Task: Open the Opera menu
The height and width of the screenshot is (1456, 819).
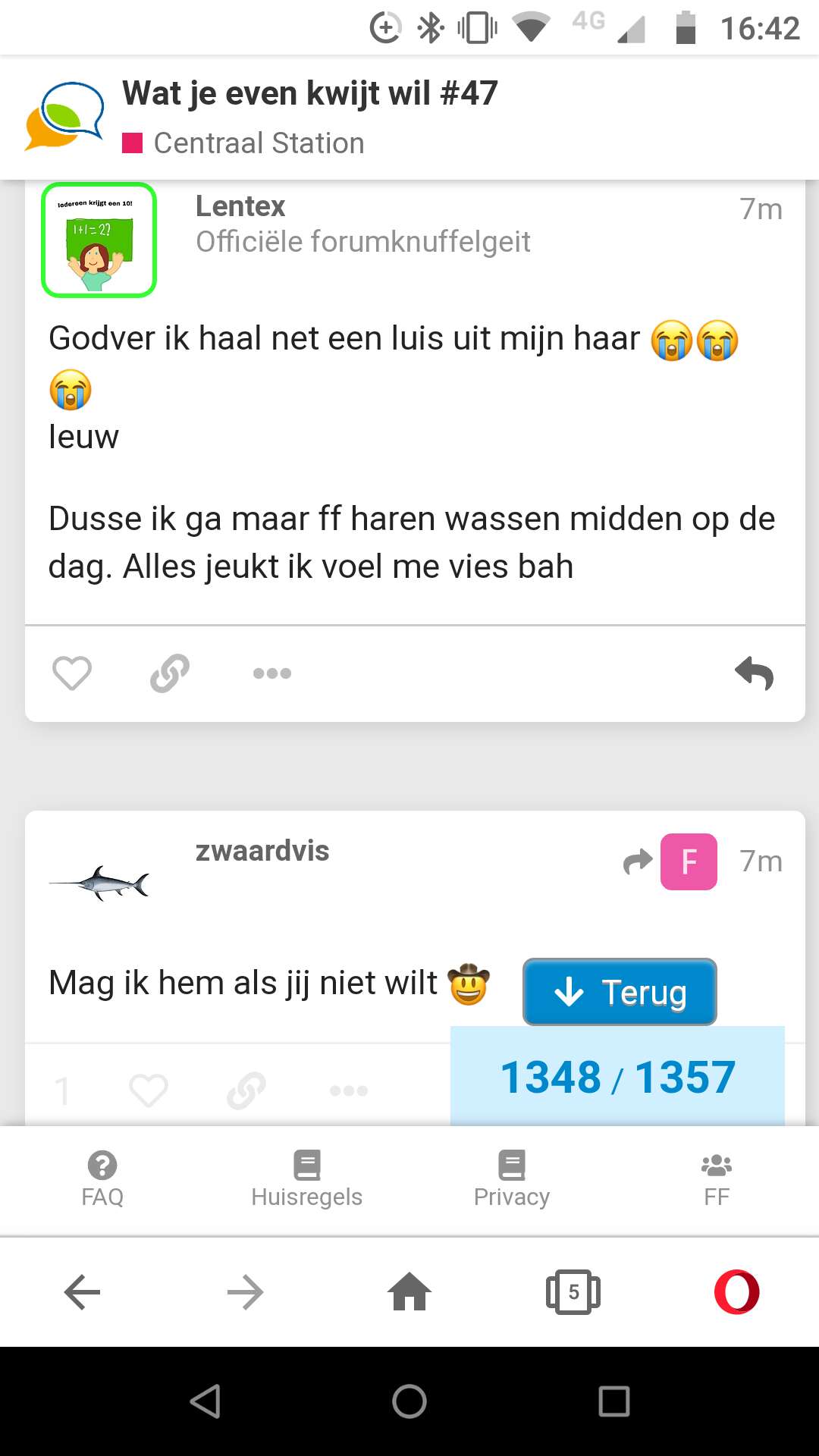Action: coord(736,1291)
